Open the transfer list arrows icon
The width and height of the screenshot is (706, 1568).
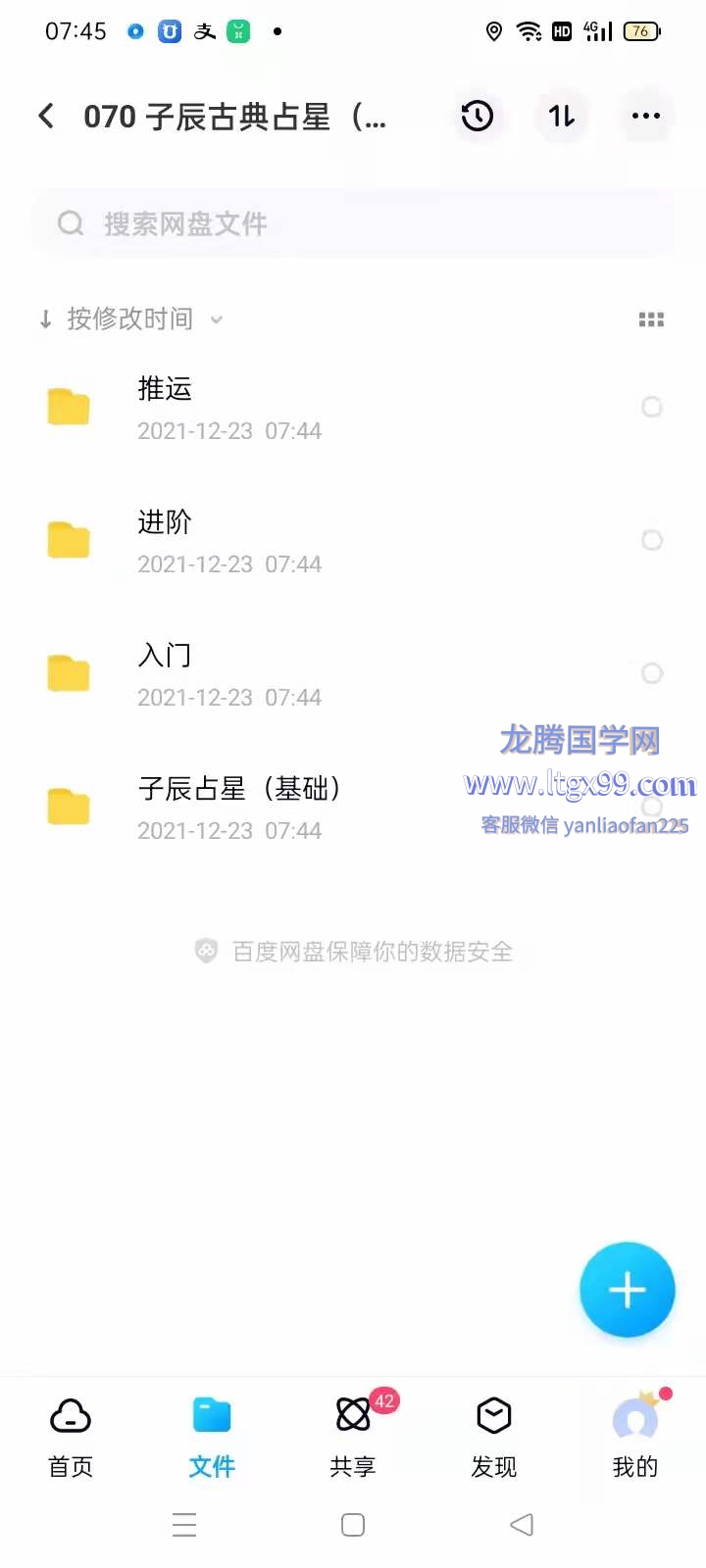click(562, 117)
